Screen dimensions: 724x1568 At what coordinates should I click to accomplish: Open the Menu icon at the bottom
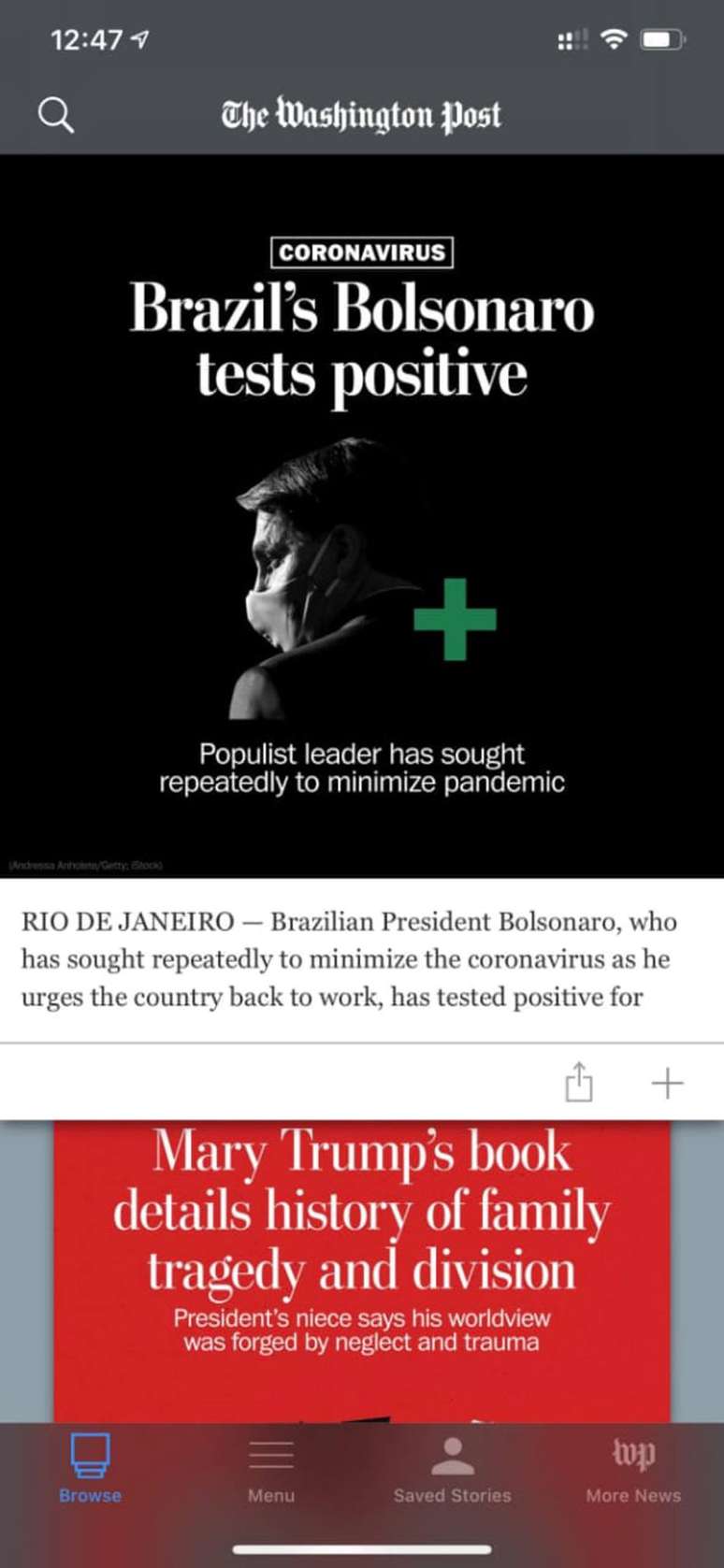270,1457
